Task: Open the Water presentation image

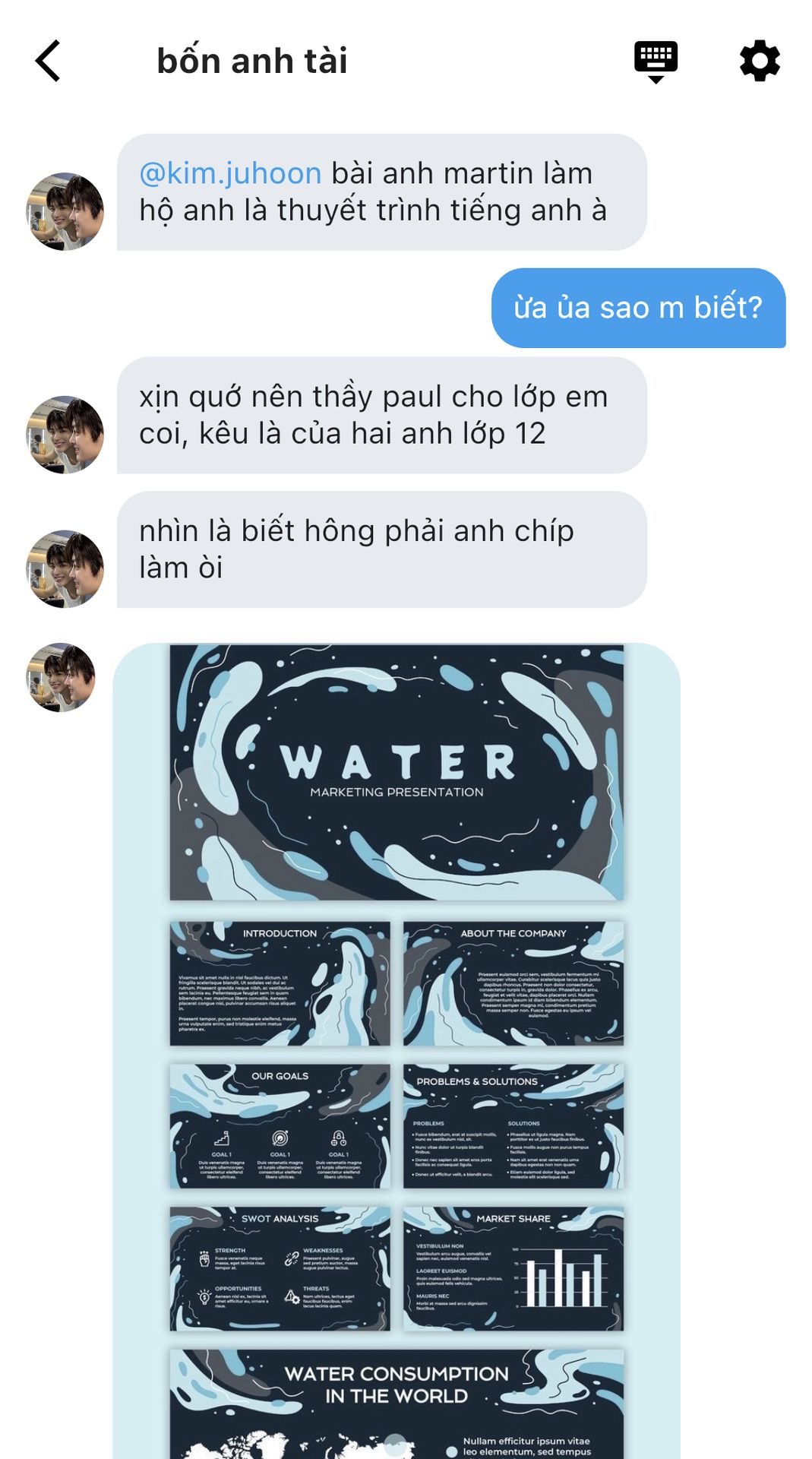Action: coord(397,1051)
